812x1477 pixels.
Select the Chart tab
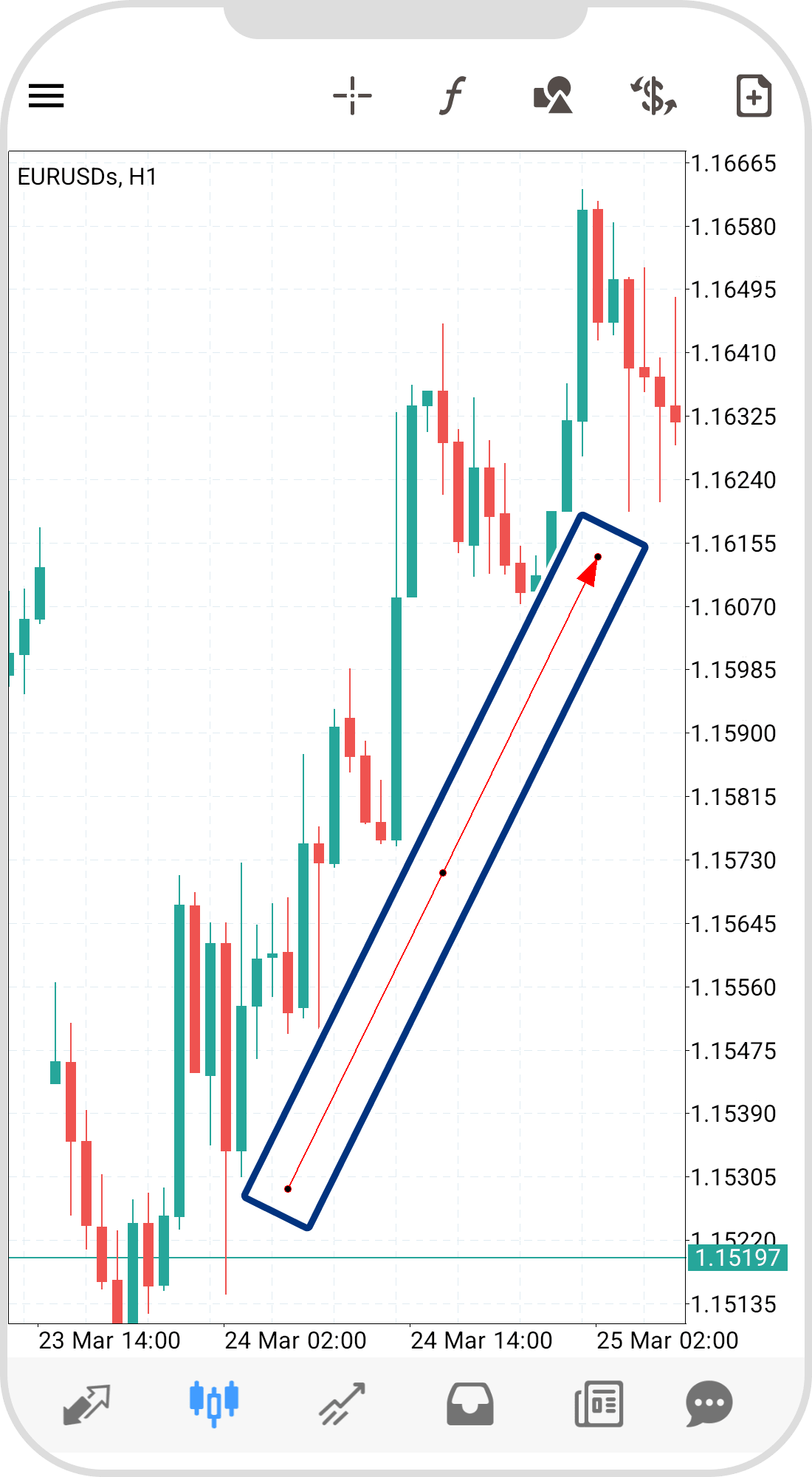[214, 1403]
